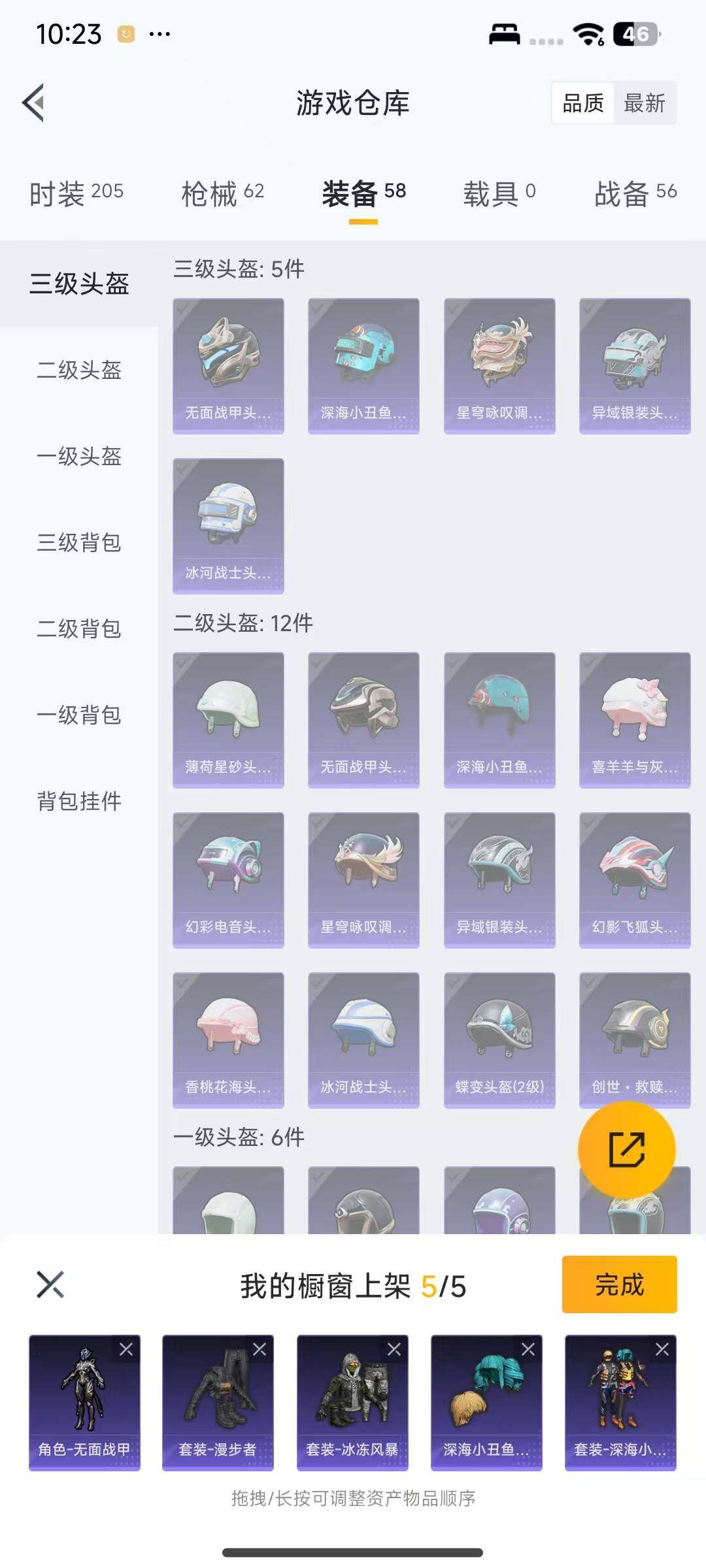Remove 套装-漫步者 from showcase

pyautogui.click(x=260, y=1349)
